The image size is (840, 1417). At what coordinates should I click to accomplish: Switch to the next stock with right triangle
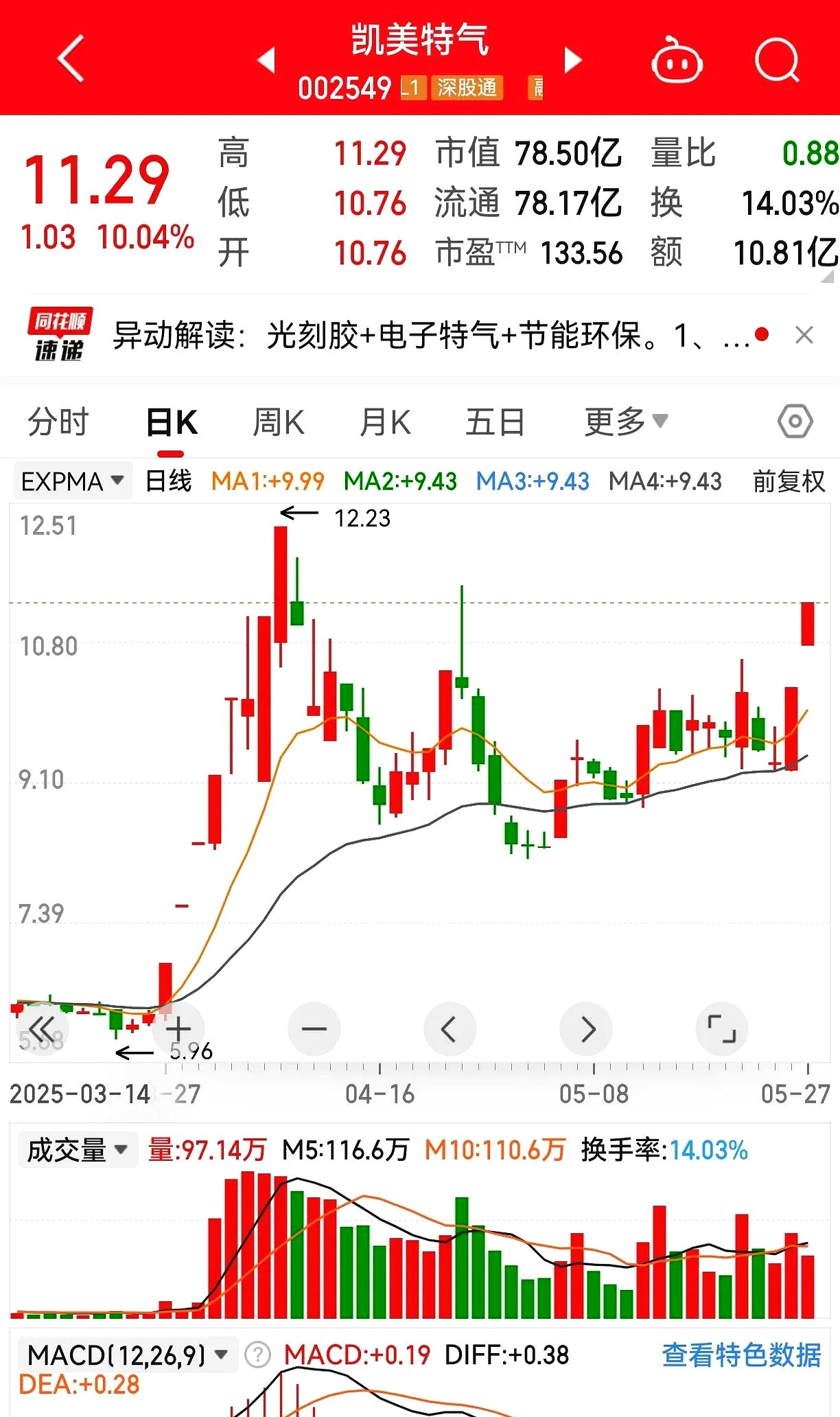(572, 60)
